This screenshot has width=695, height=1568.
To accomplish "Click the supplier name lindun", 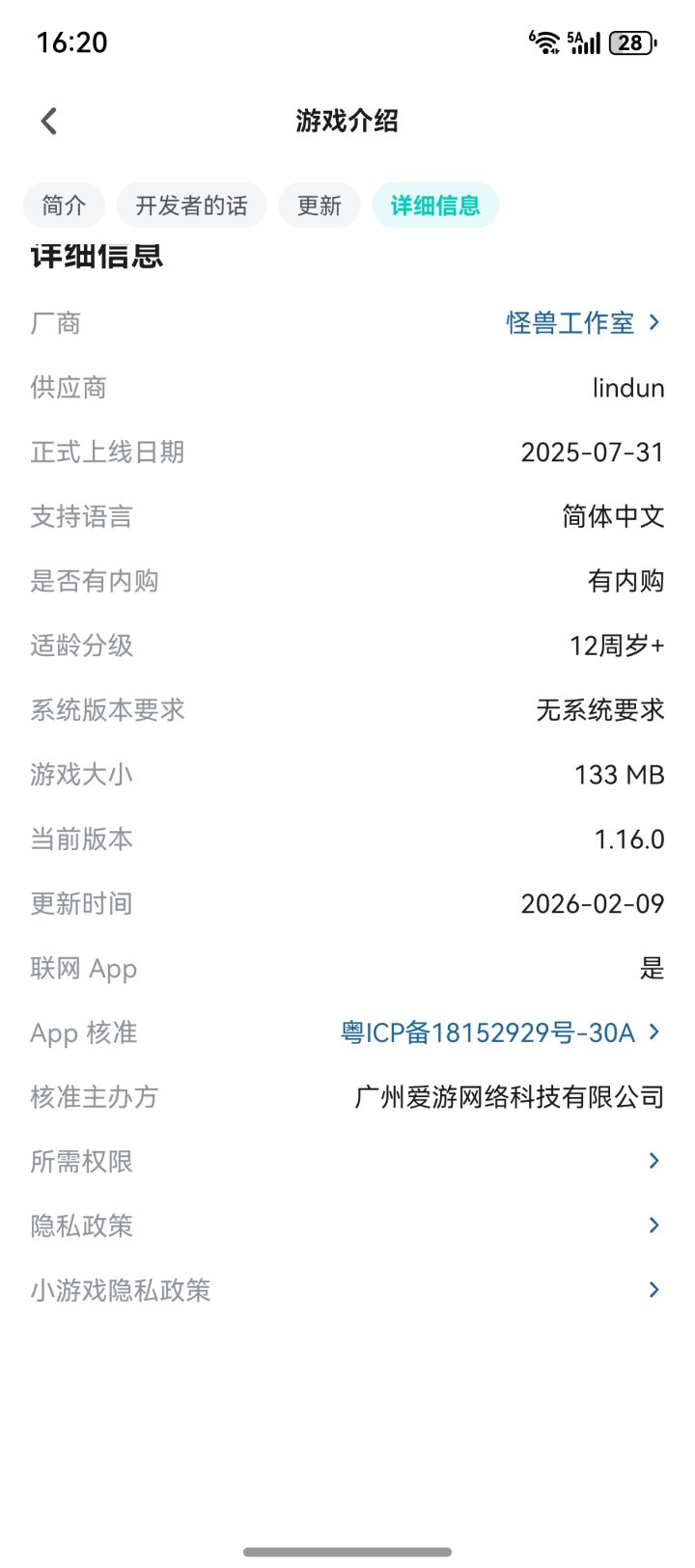I will tap(627, 387).
